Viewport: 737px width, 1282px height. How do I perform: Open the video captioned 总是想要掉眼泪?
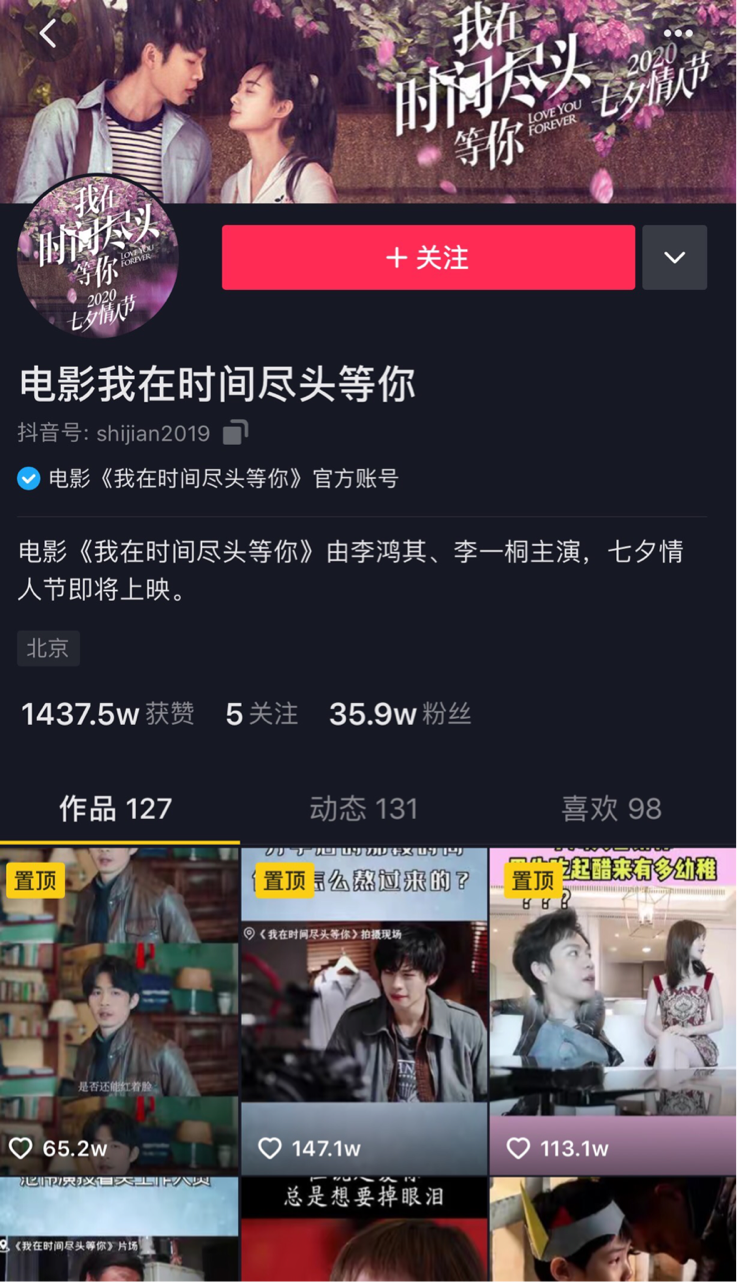pyautogui.click(x=364, y=1230)
